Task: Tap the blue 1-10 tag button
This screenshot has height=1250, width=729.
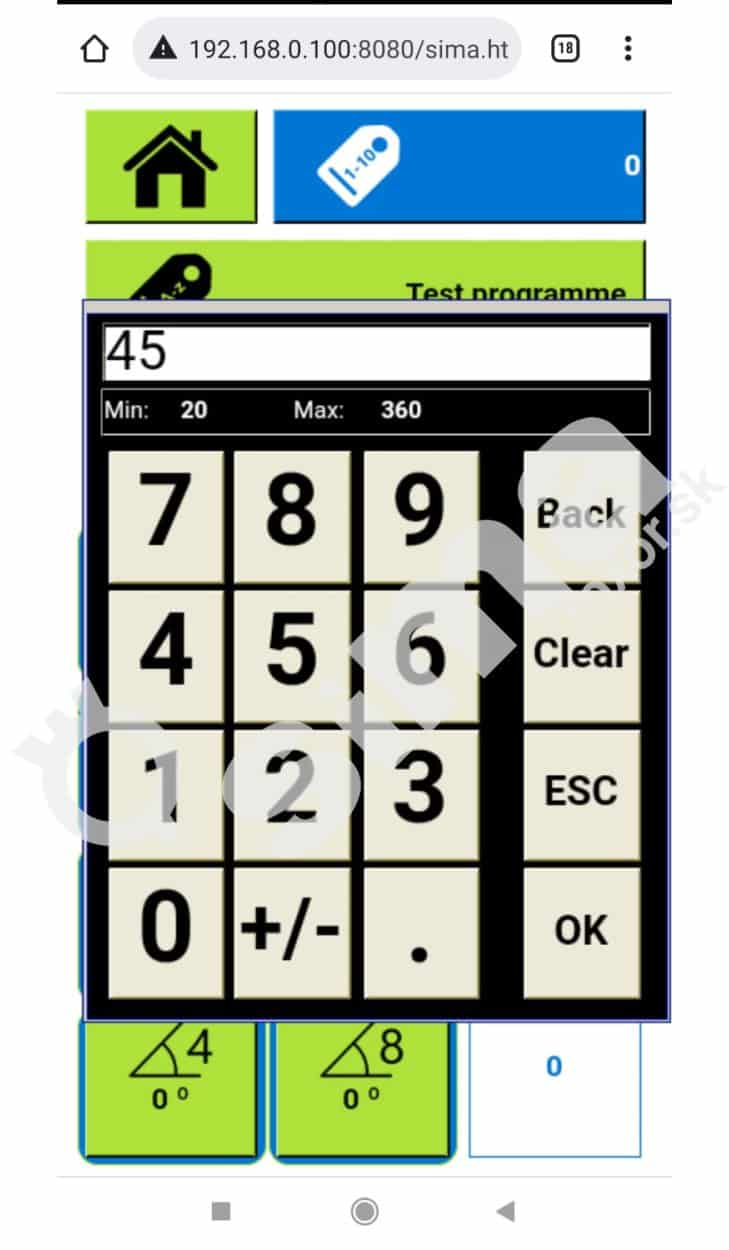Action: pyautogui.click(x=459, y=166)
